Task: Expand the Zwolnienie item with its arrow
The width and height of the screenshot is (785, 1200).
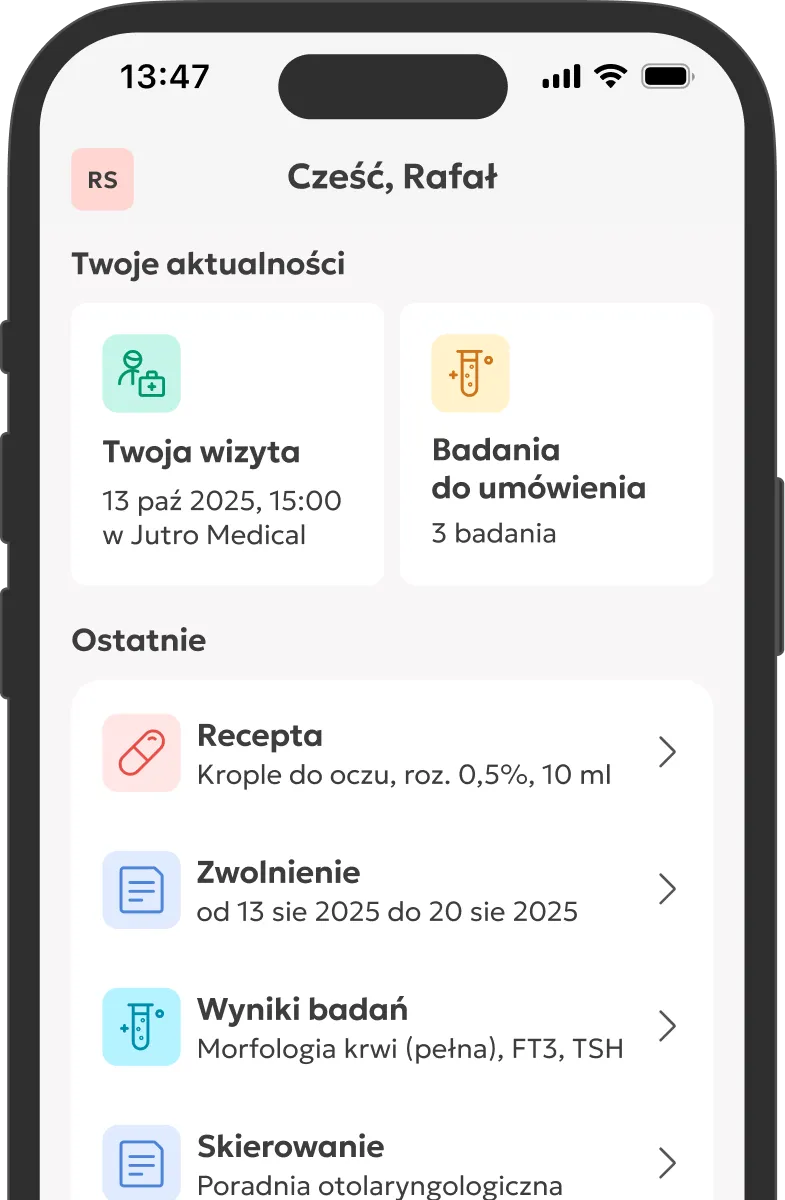Action: click(x=668, y=889)
